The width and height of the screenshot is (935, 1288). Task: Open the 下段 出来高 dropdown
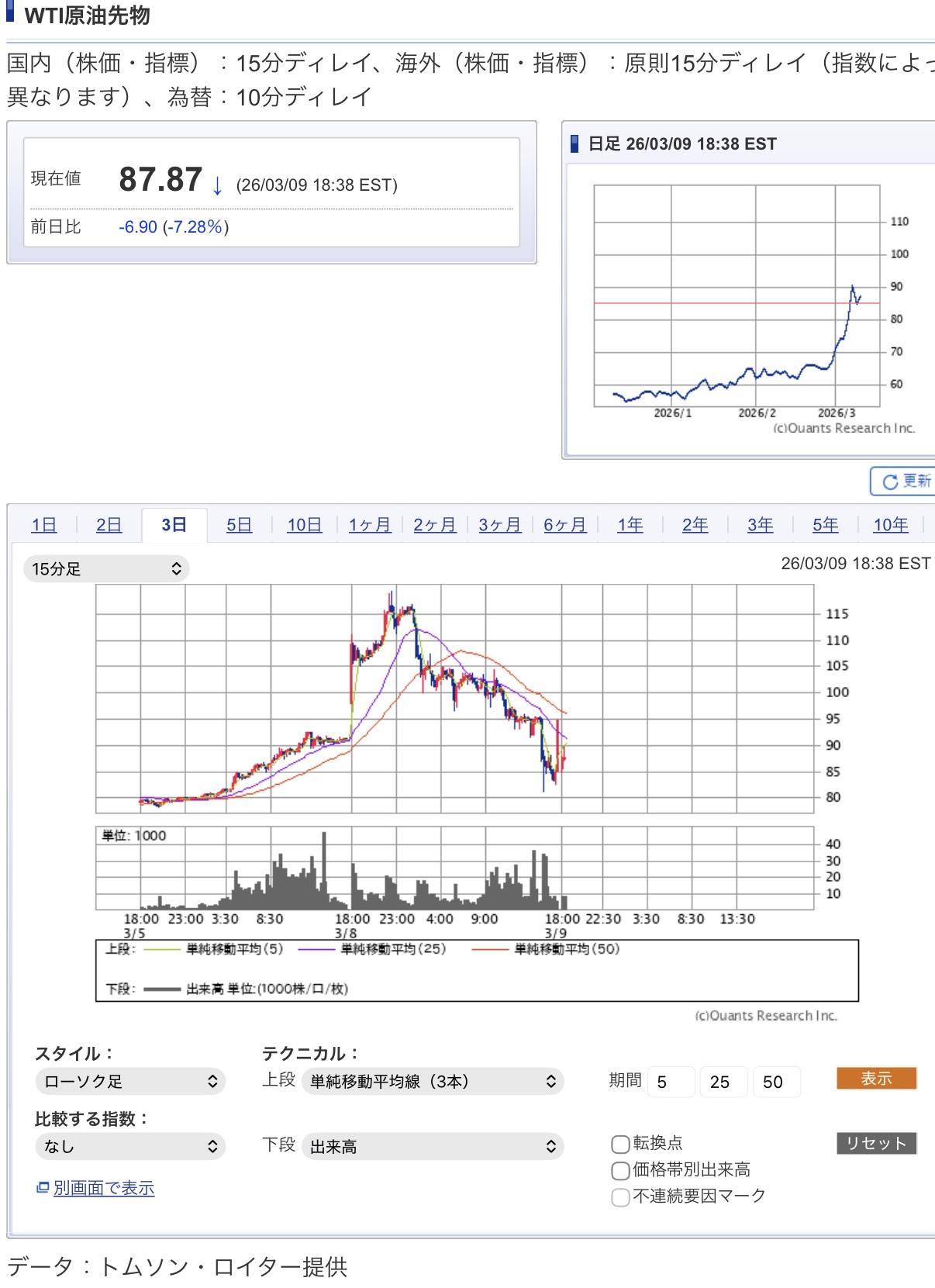pos(433,1147)
